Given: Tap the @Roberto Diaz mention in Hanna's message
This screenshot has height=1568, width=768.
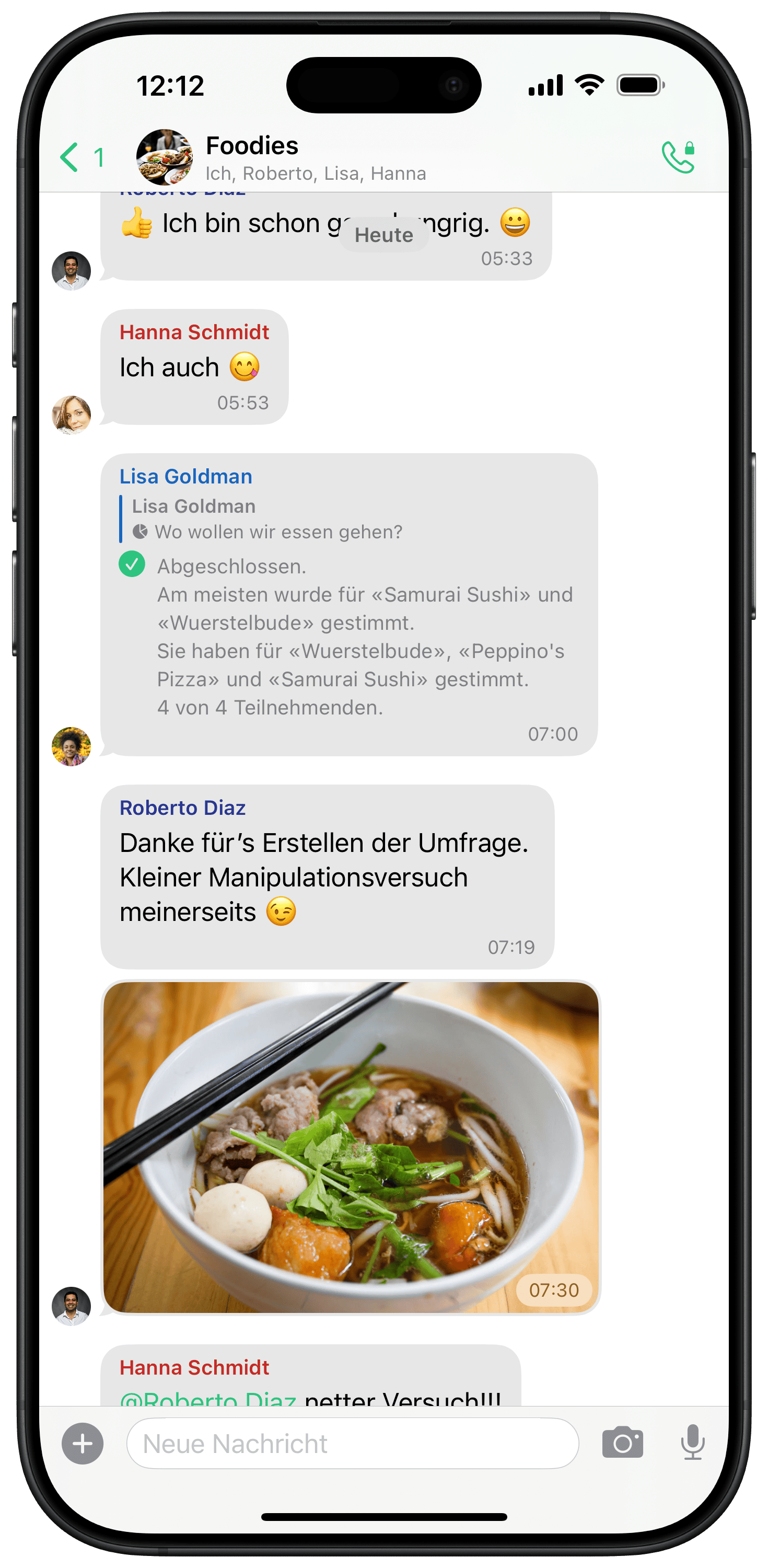Looking at the screenshot, I should click(207, 1398).
